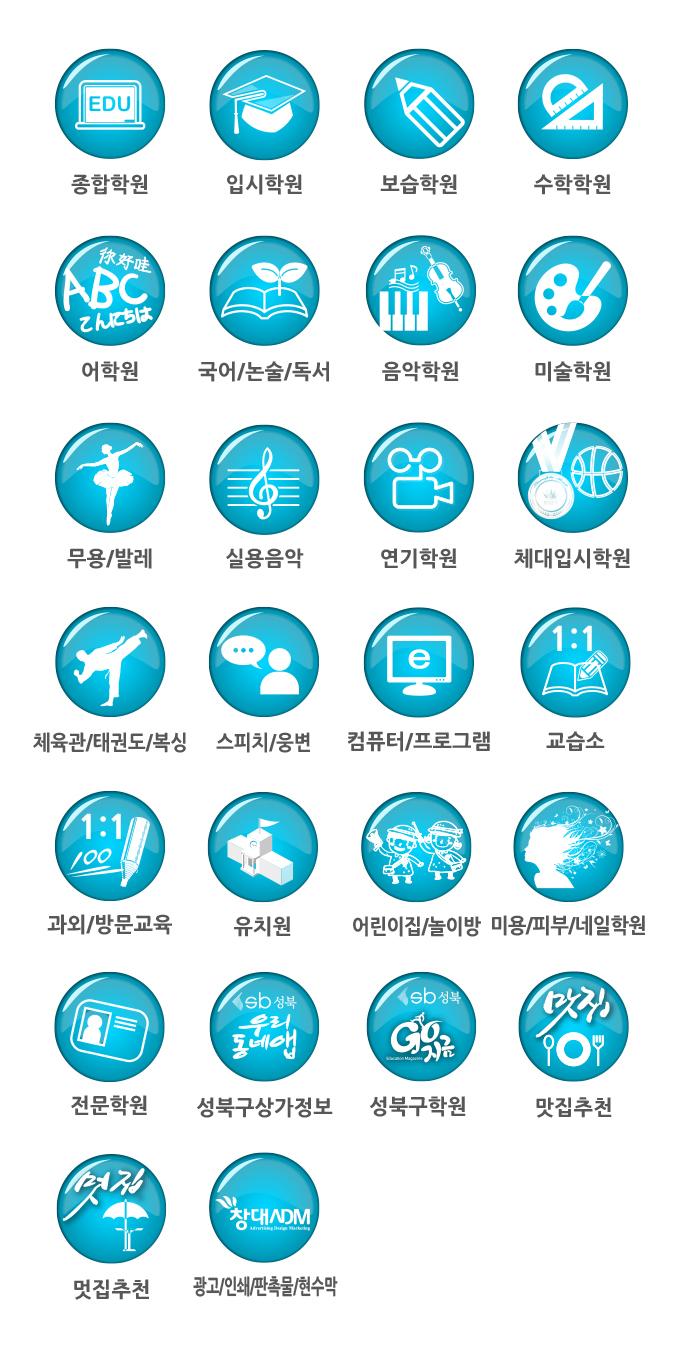676x1347 pixels.
Task: Open the 종합학원 category
Action: pos(109,104)
